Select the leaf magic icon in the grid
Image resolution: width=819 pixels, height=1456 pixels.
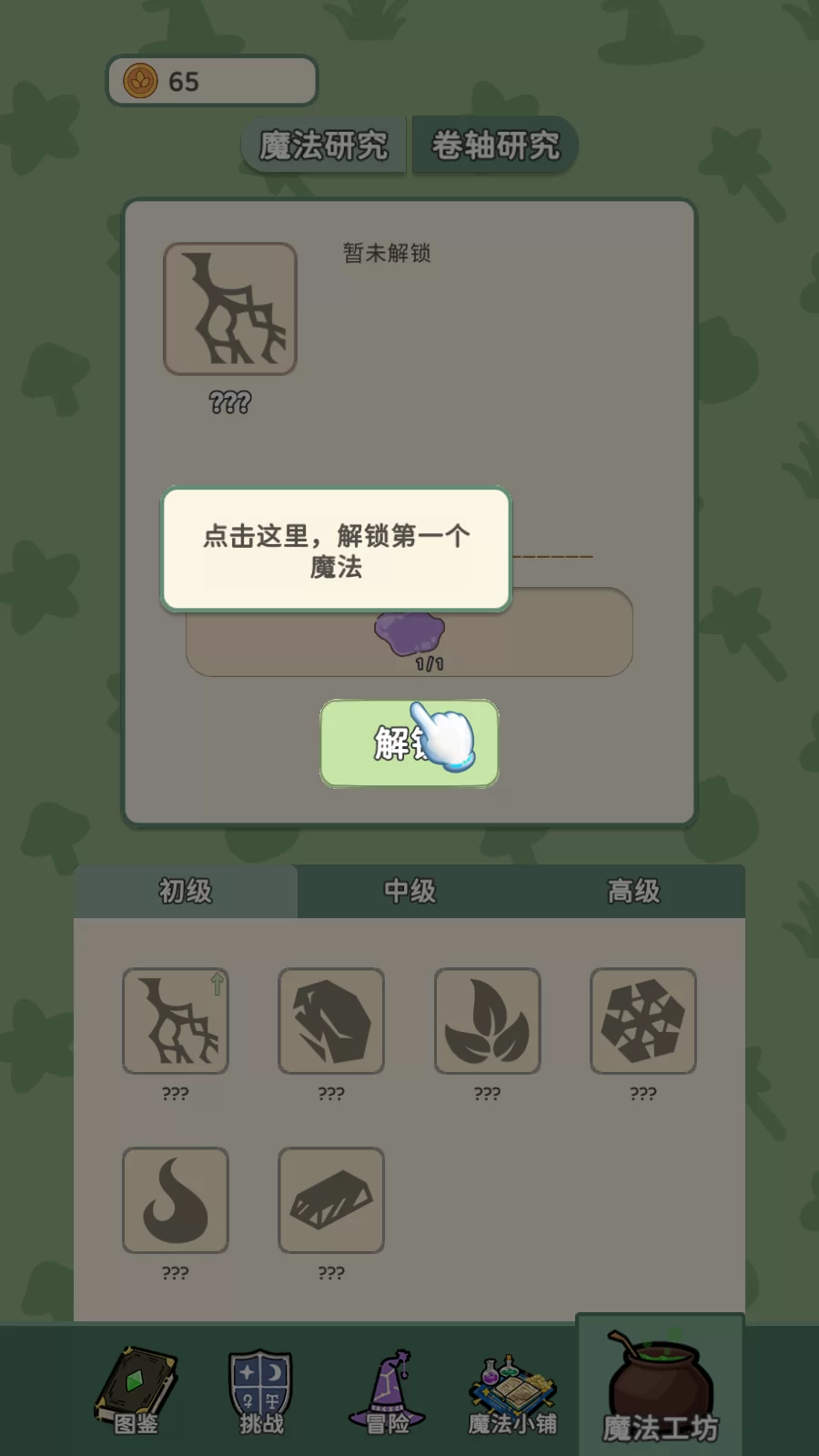[x=487, y=1020]
